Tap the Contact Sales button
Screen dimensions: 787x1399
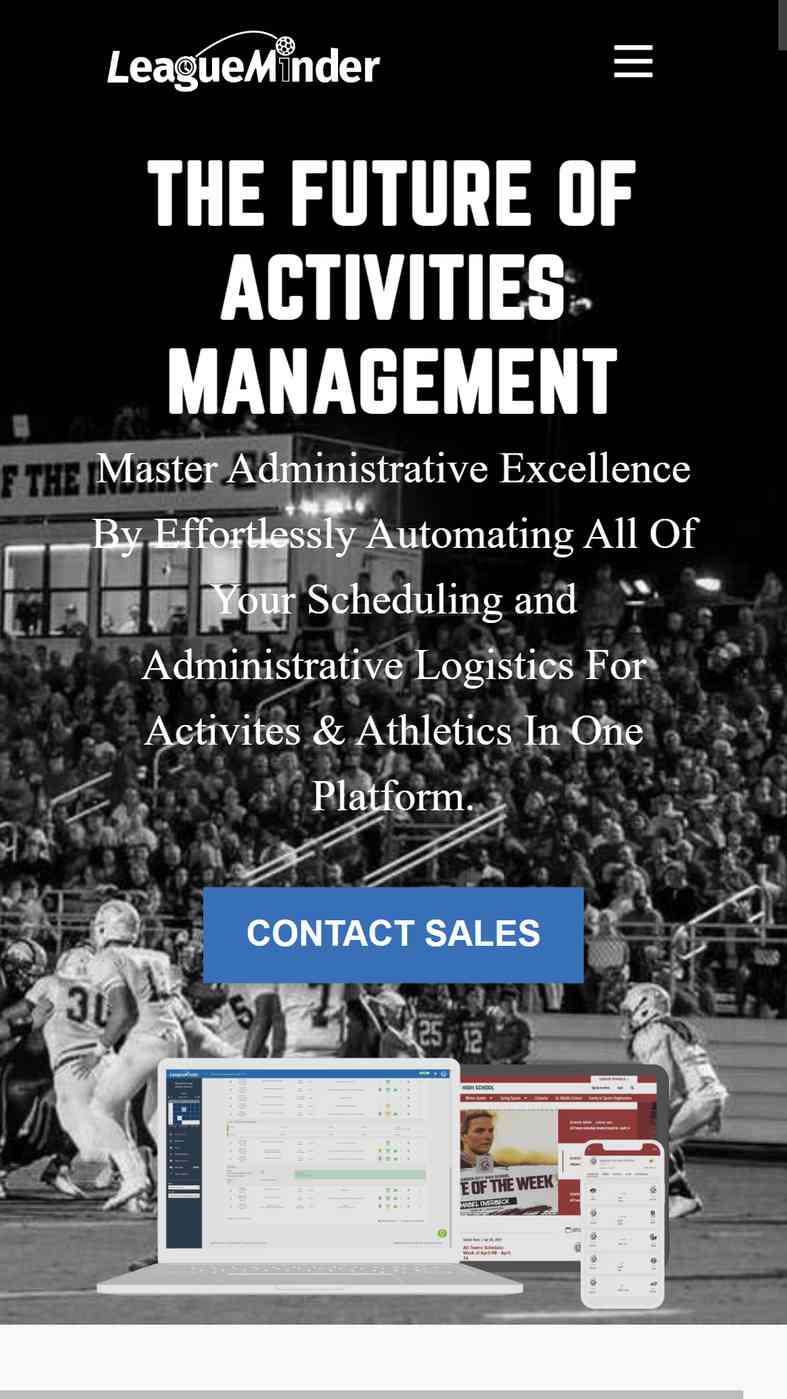tap(393, 934)
